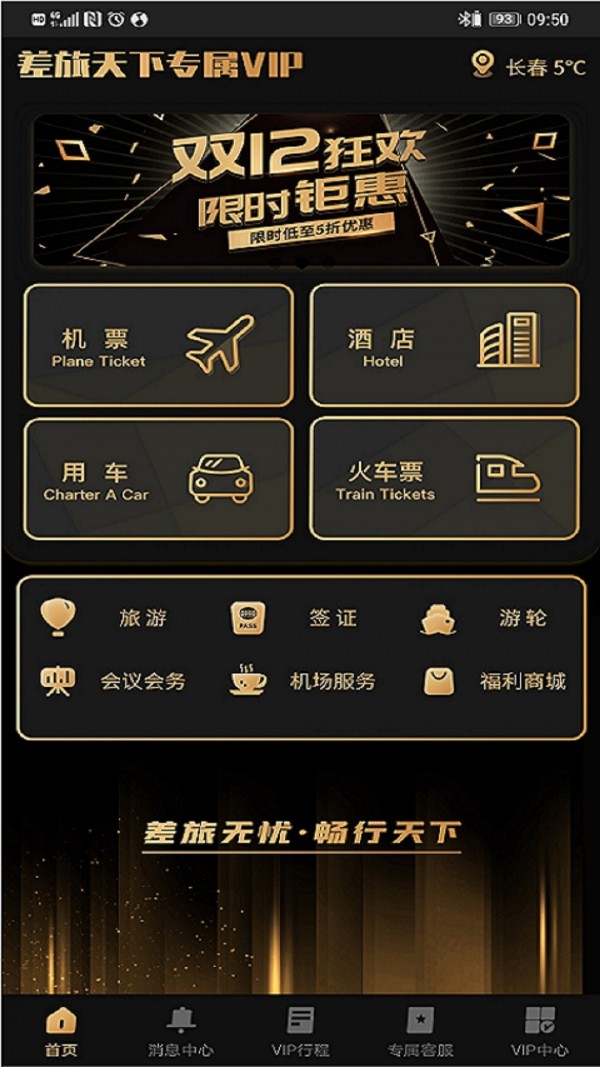Image resolution: width=600 pixels, height=1067 pixels.
Task: Switch to the 消息中心 tab
Action: point(180,1031)
